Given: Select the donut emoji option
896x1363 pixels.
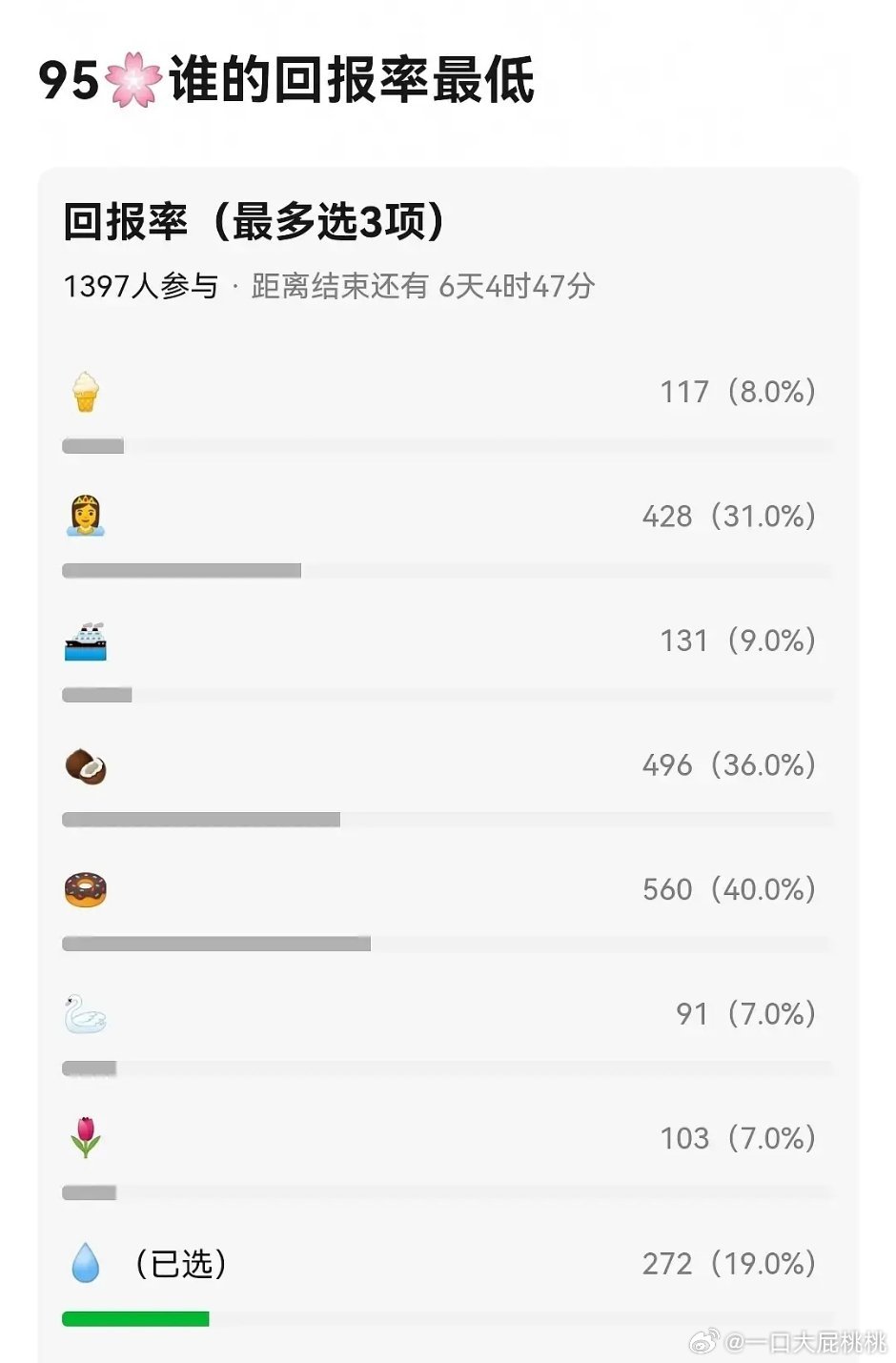Looking at the screenshot, I should [86, 889].
